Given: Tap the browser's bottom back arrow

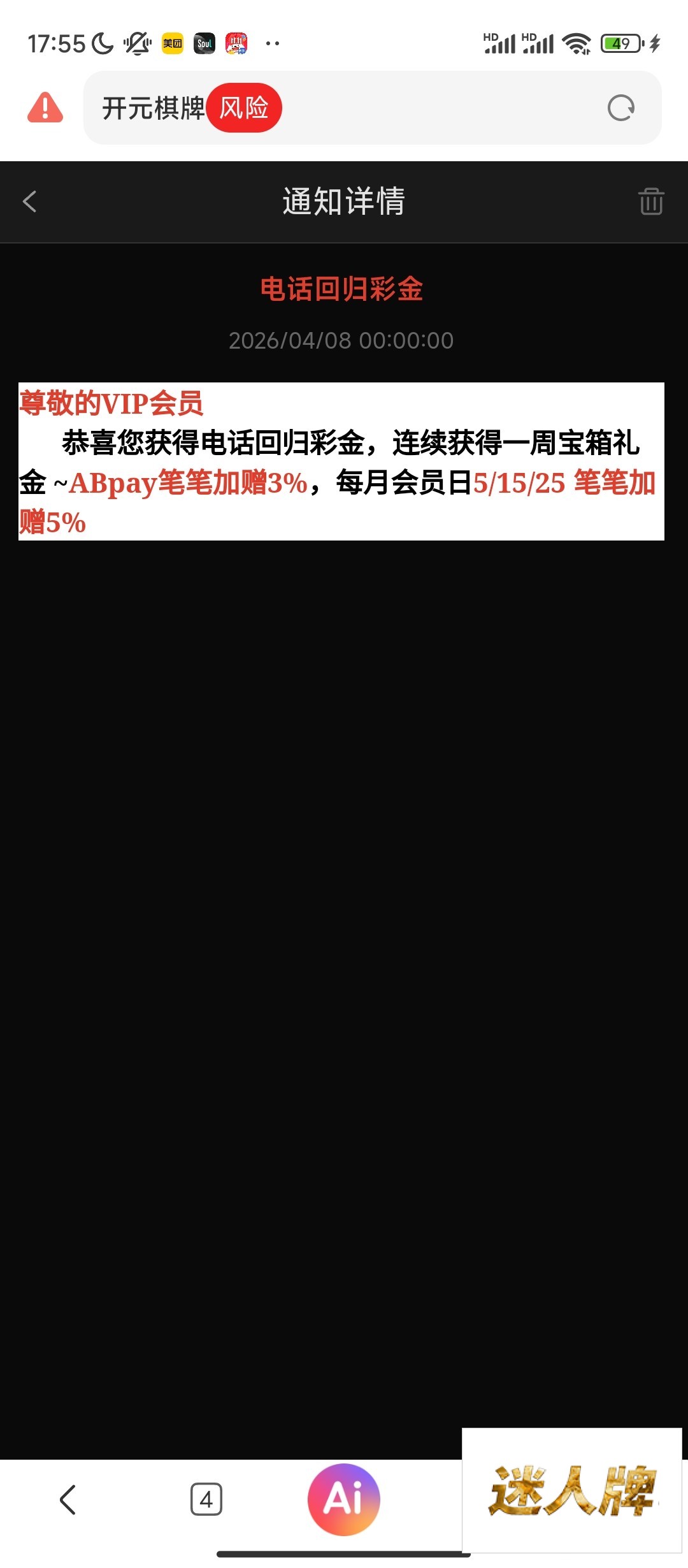Looking at the screenshot, I should [x=68, y=1499].
